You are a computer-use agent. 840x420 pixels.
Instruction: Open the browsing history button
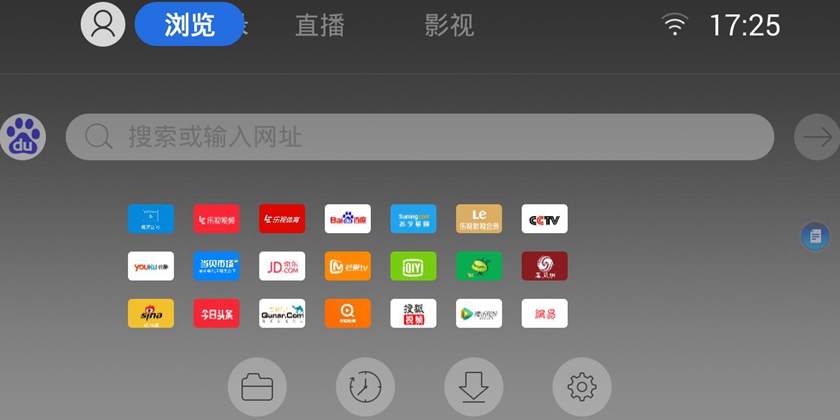point(365,386)
